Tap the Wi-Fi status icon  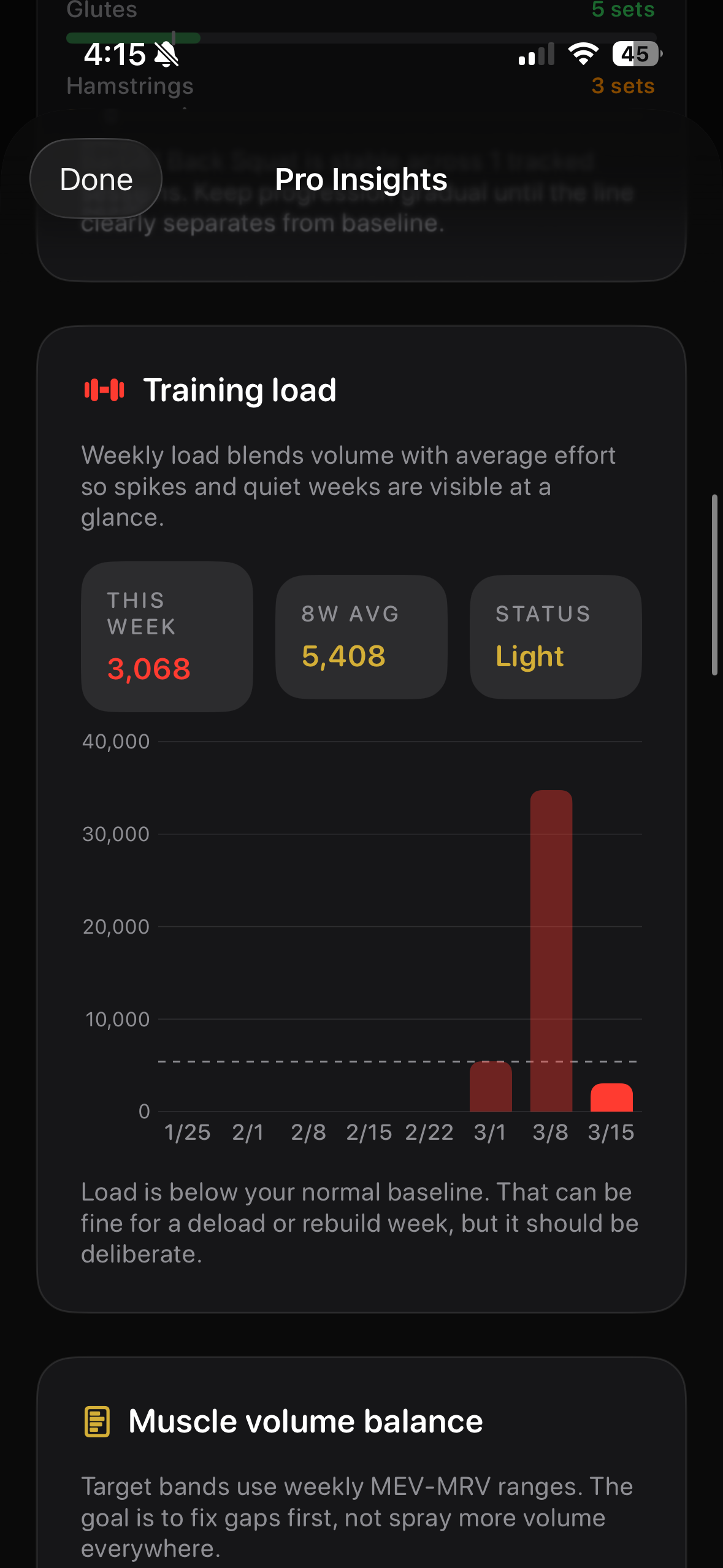click(583, 54)
